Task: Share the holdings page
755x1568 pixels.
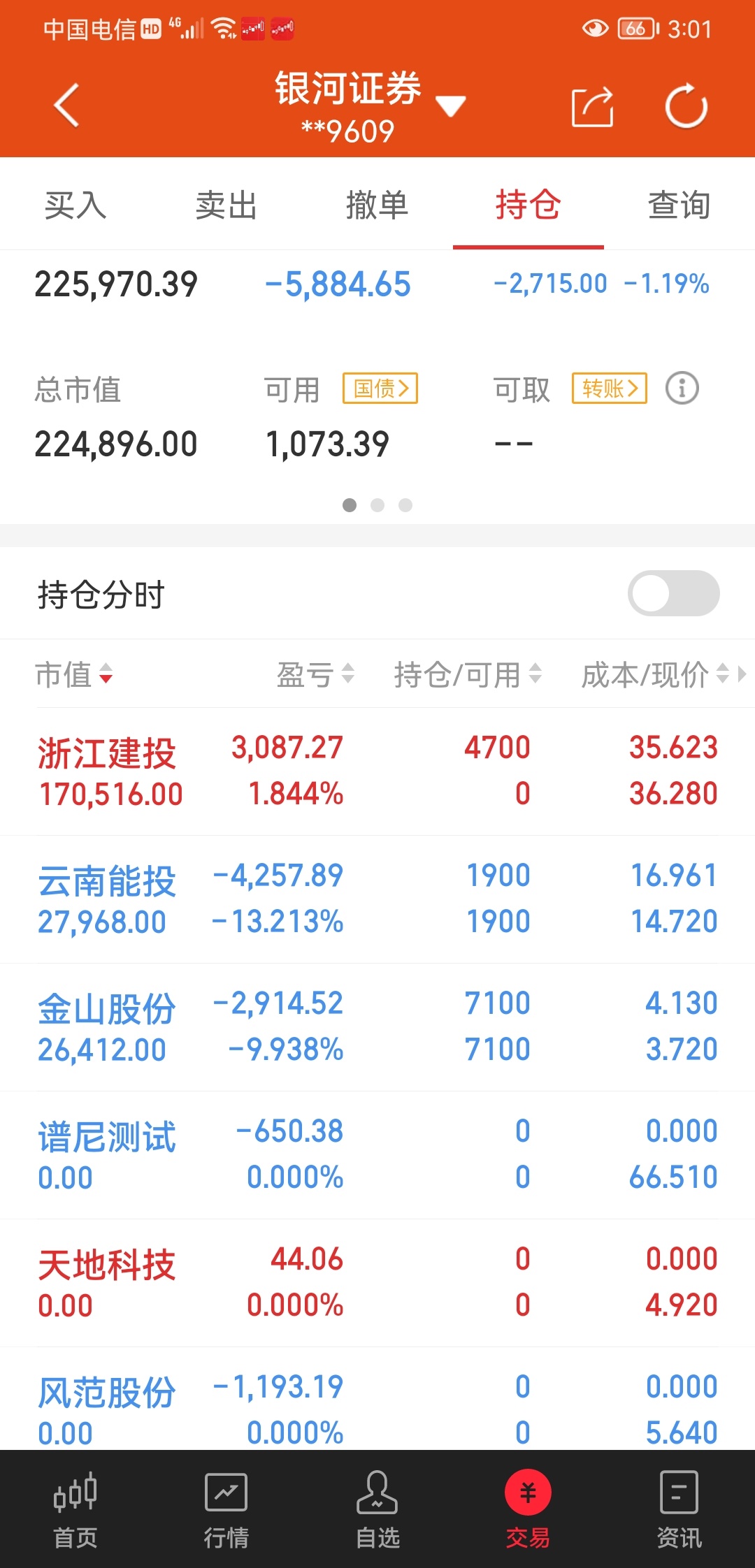Action: (x=593, y=107)
